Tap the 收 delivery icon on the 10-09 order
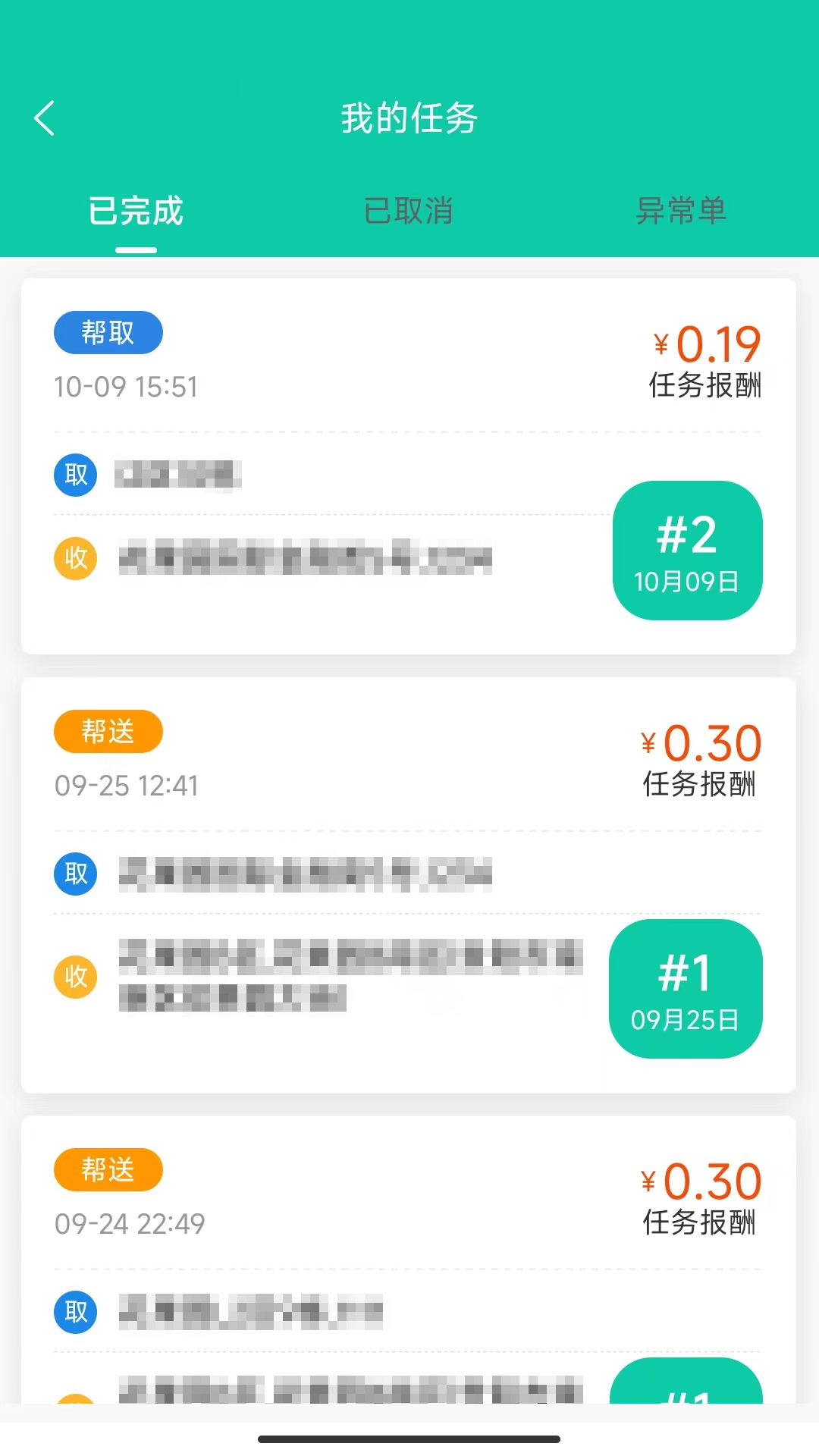 pyautogui.click(x=74, y=558)
